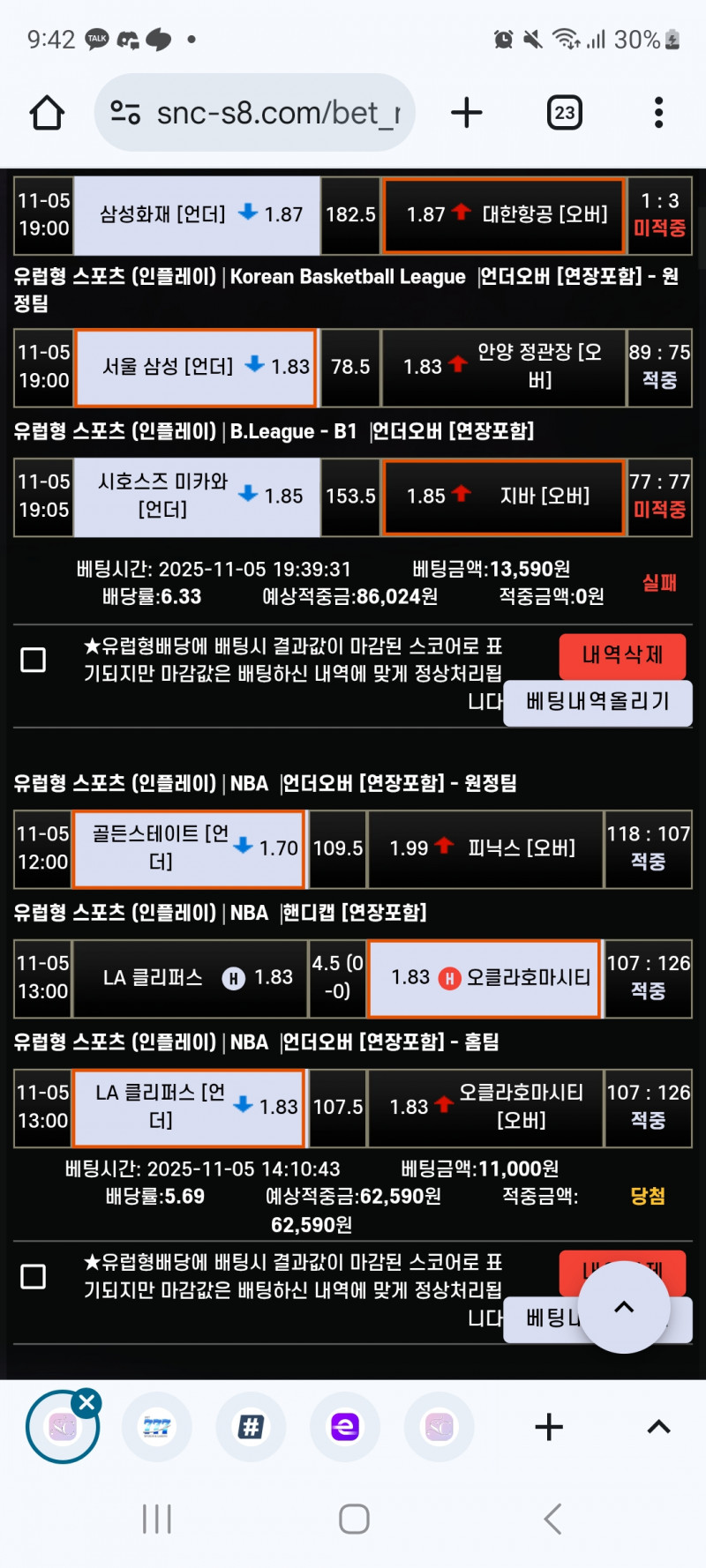Switch to the tab with the # icon
Viewport: 706px width, 1568px height.
point(251,1427)
